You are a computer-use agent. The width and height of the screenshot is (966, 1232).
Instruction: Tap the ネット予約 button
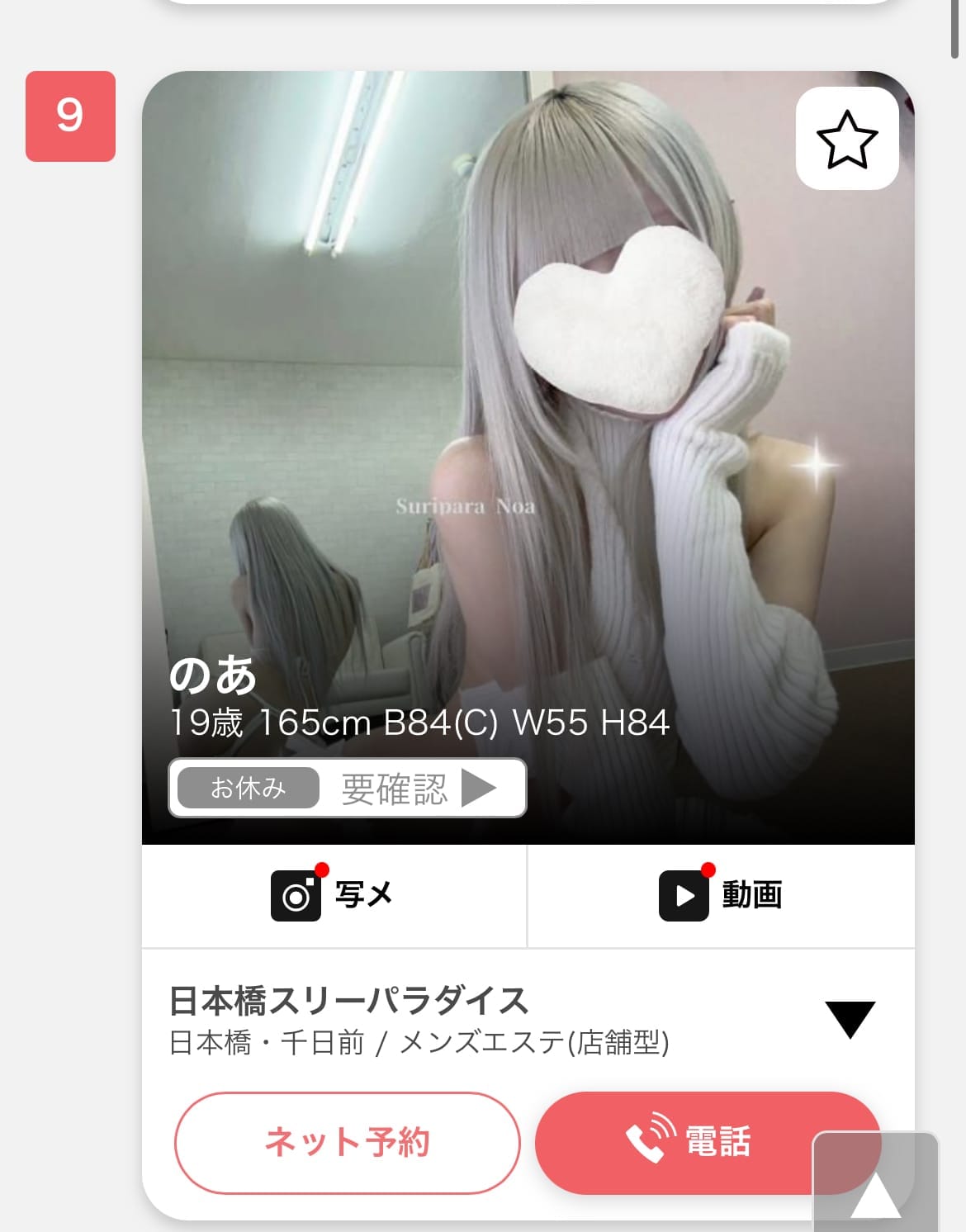tap(347, 1142)
